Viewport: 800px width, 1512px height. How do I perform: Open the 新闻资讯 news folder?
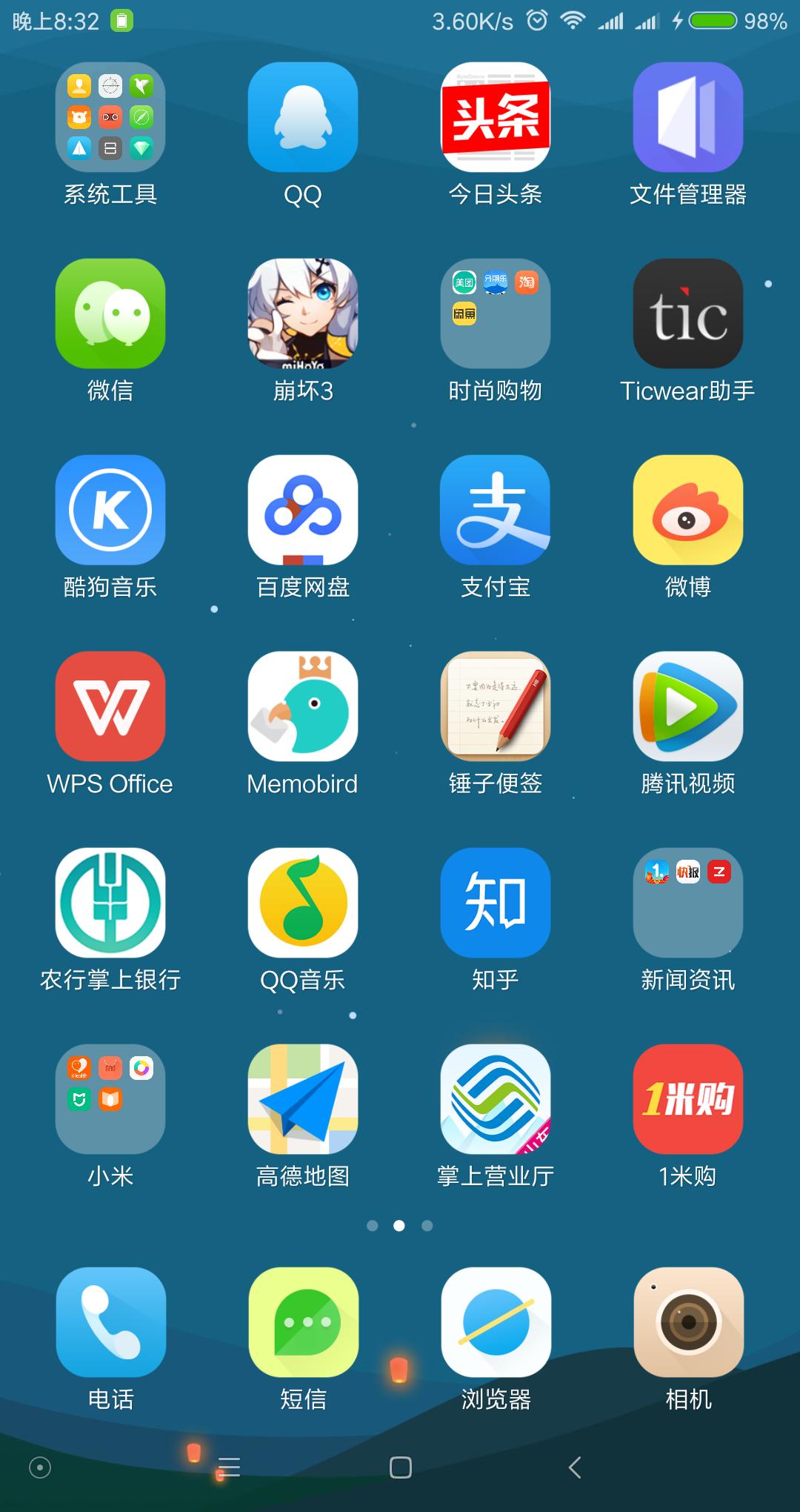[687, 903]
